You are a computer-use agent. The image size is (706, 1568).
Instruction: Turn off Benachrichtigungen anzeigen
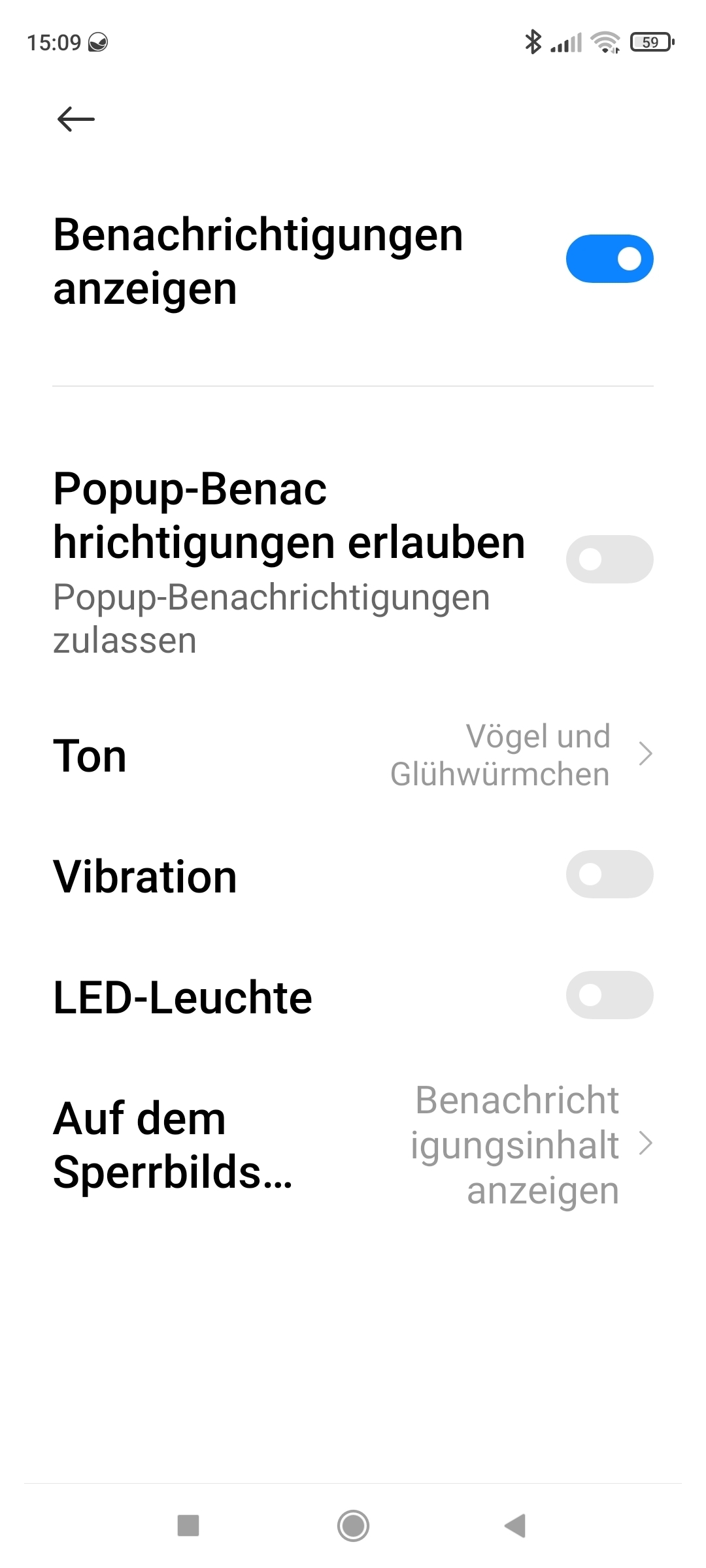click(609, 259)
